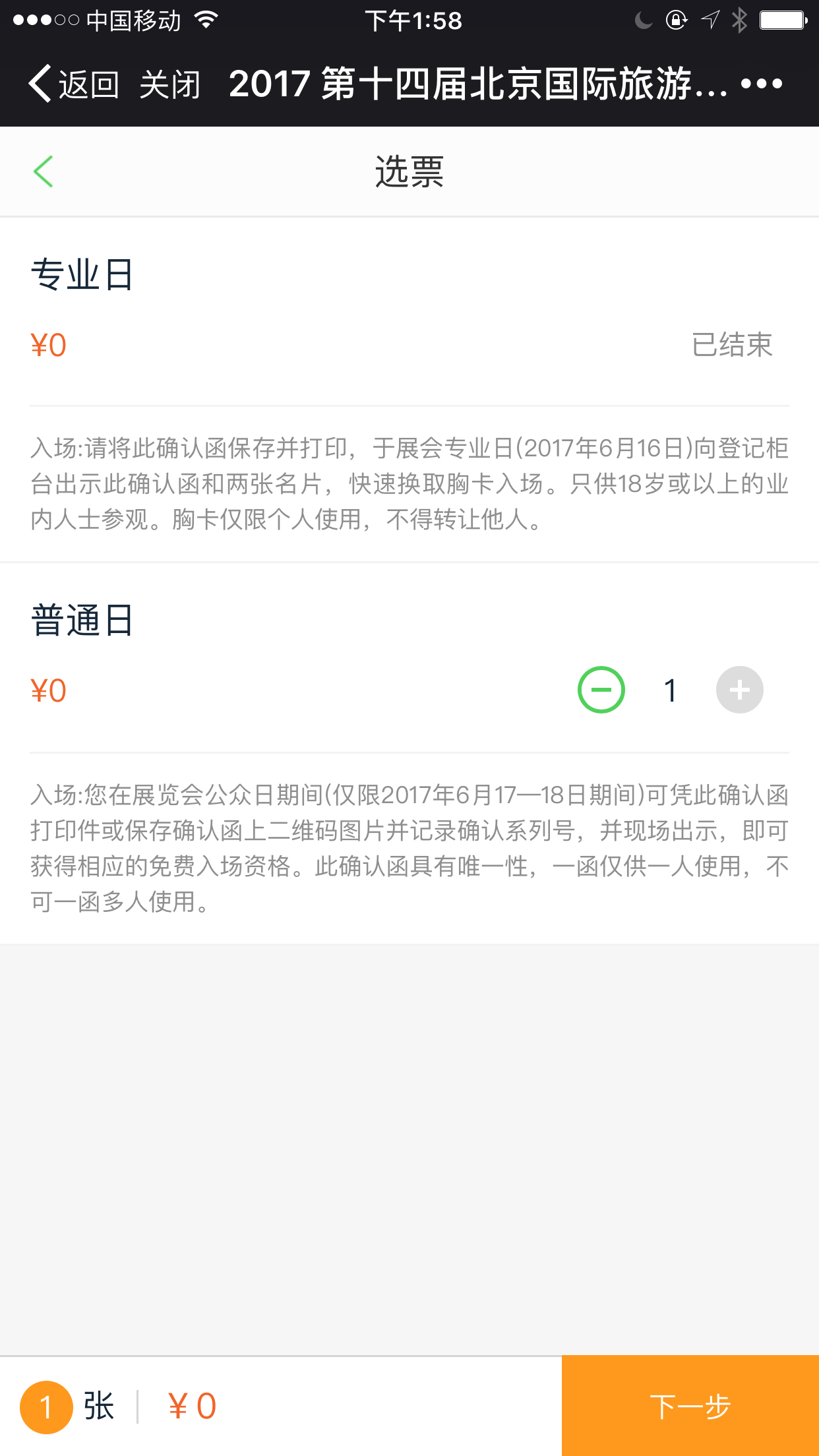819x1456 pixels.
Task: Proceed with 下一步 button
Action: click(x=690, y=1406)
